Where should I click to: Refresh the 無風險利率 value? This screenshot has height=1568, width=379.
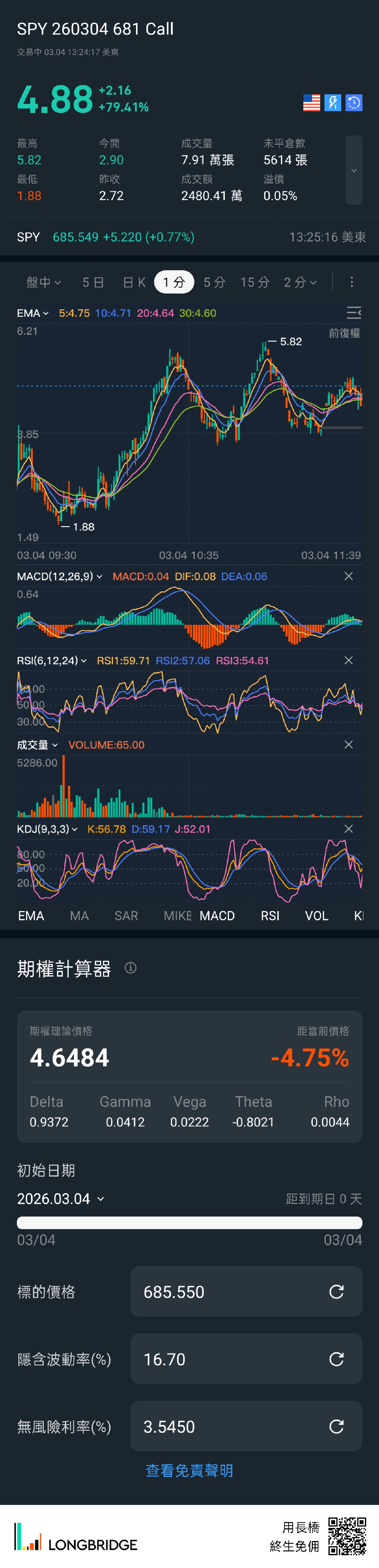[x=336, y=1426]
